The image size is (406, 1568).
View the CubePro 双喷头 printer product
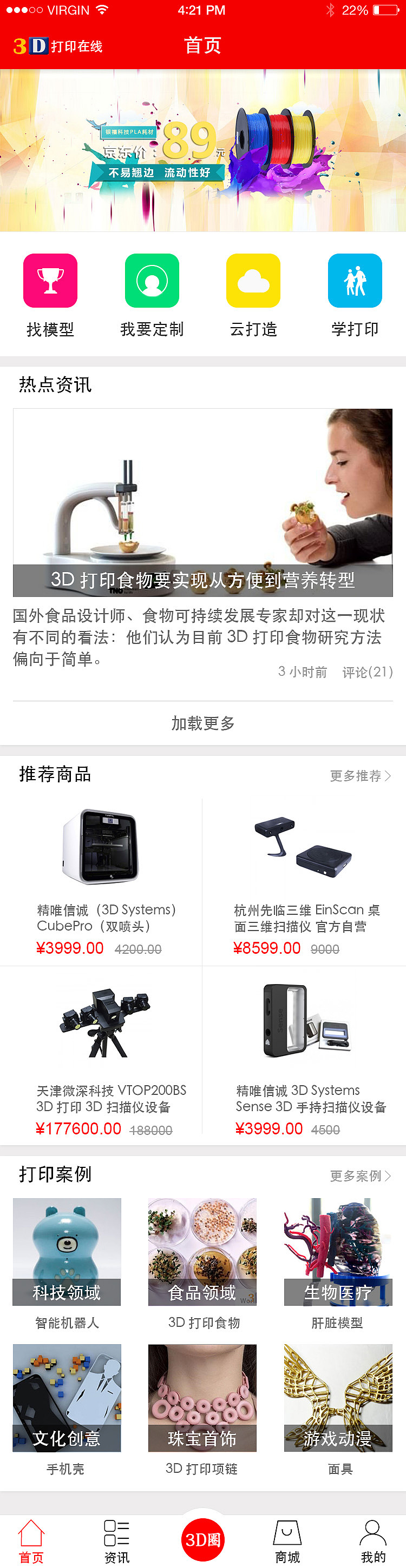coord(101,880)
